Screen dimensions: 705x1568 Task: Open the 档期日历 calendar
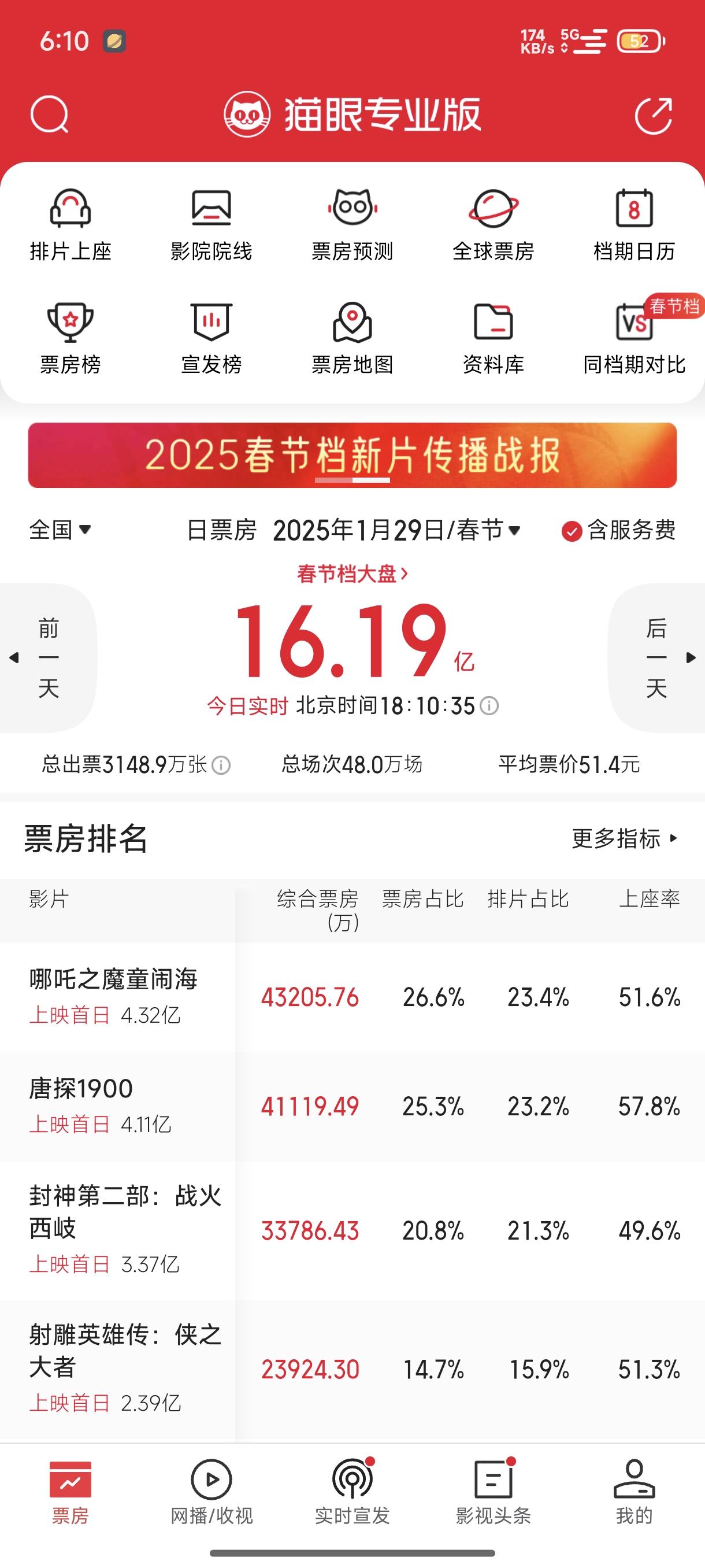click(x=634, y=224)
